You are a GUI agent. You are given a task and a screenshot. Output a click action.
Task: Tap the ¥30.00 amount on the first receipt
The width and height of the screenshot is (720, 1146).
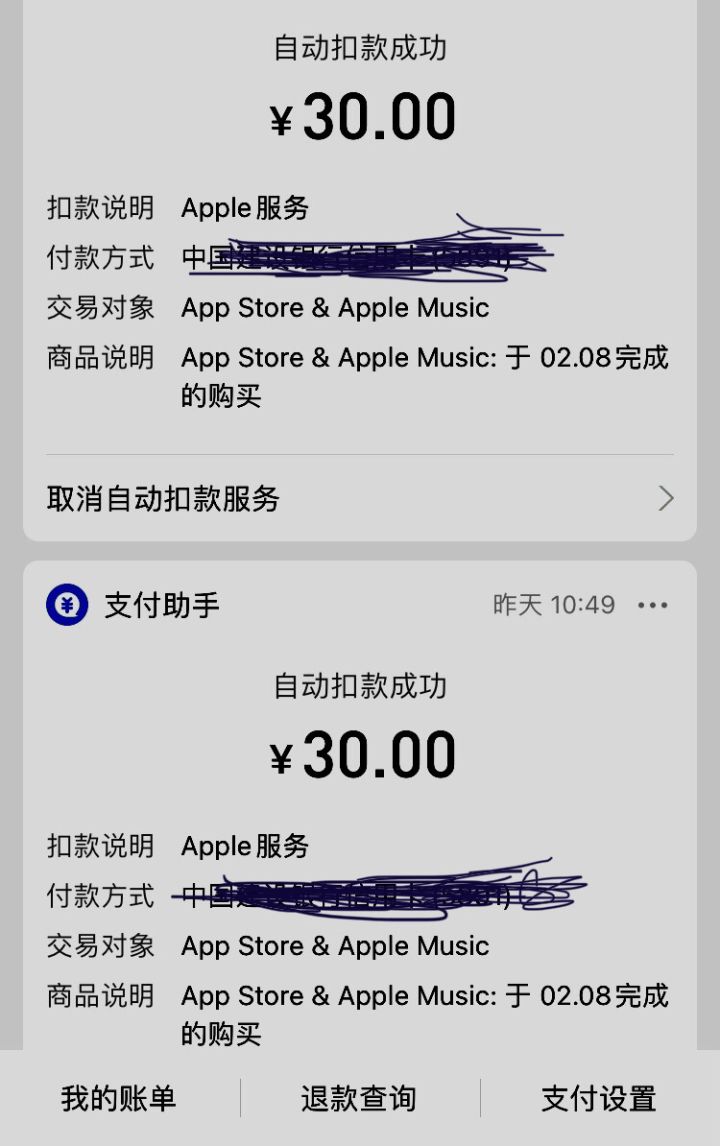point(360,115)
